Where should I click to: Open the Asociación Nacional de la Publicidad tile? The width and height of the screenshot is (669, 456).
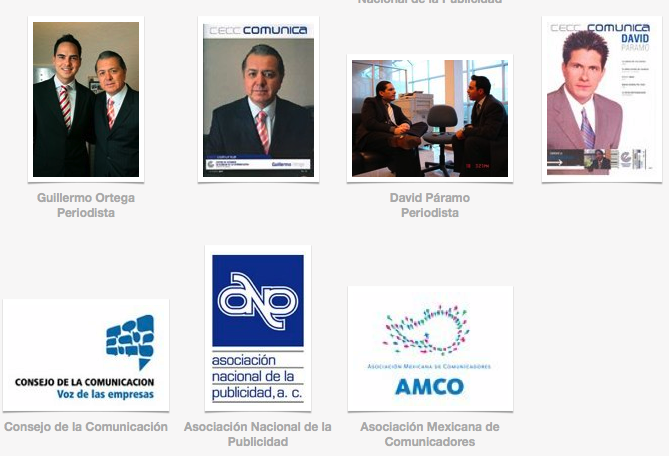click(x=257, y=328)
